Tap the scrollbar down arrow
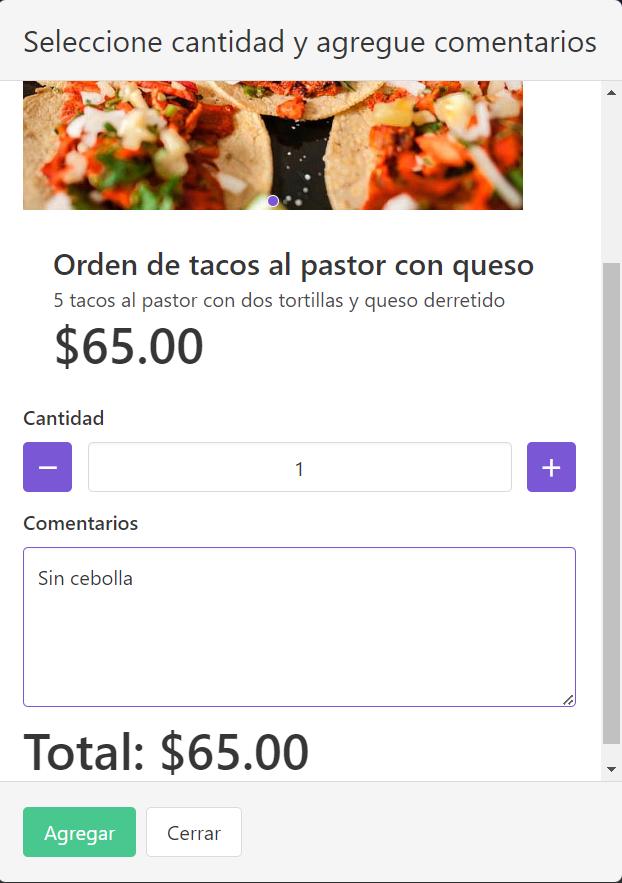 611,769
